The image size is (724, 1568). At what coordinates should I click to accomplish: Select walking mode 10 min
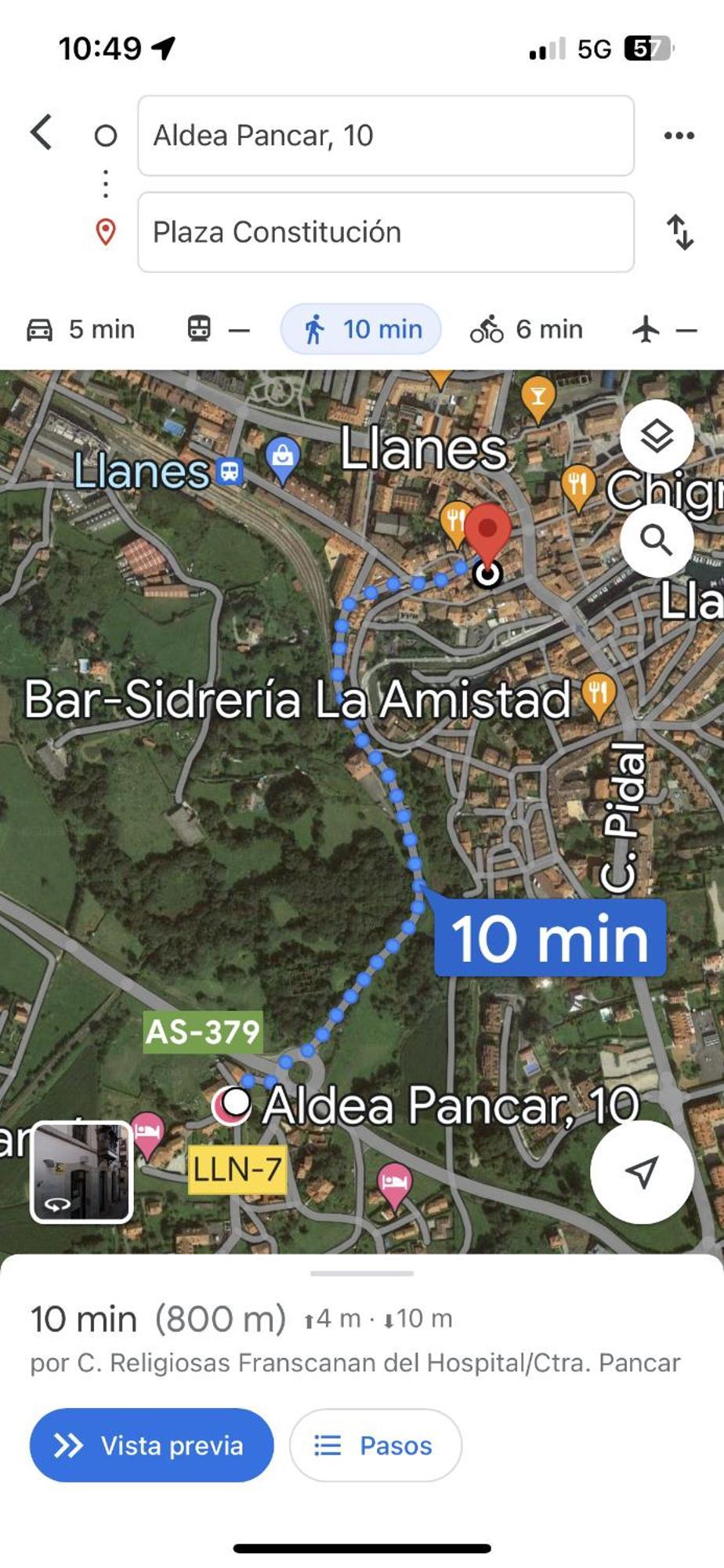[361, 329]
